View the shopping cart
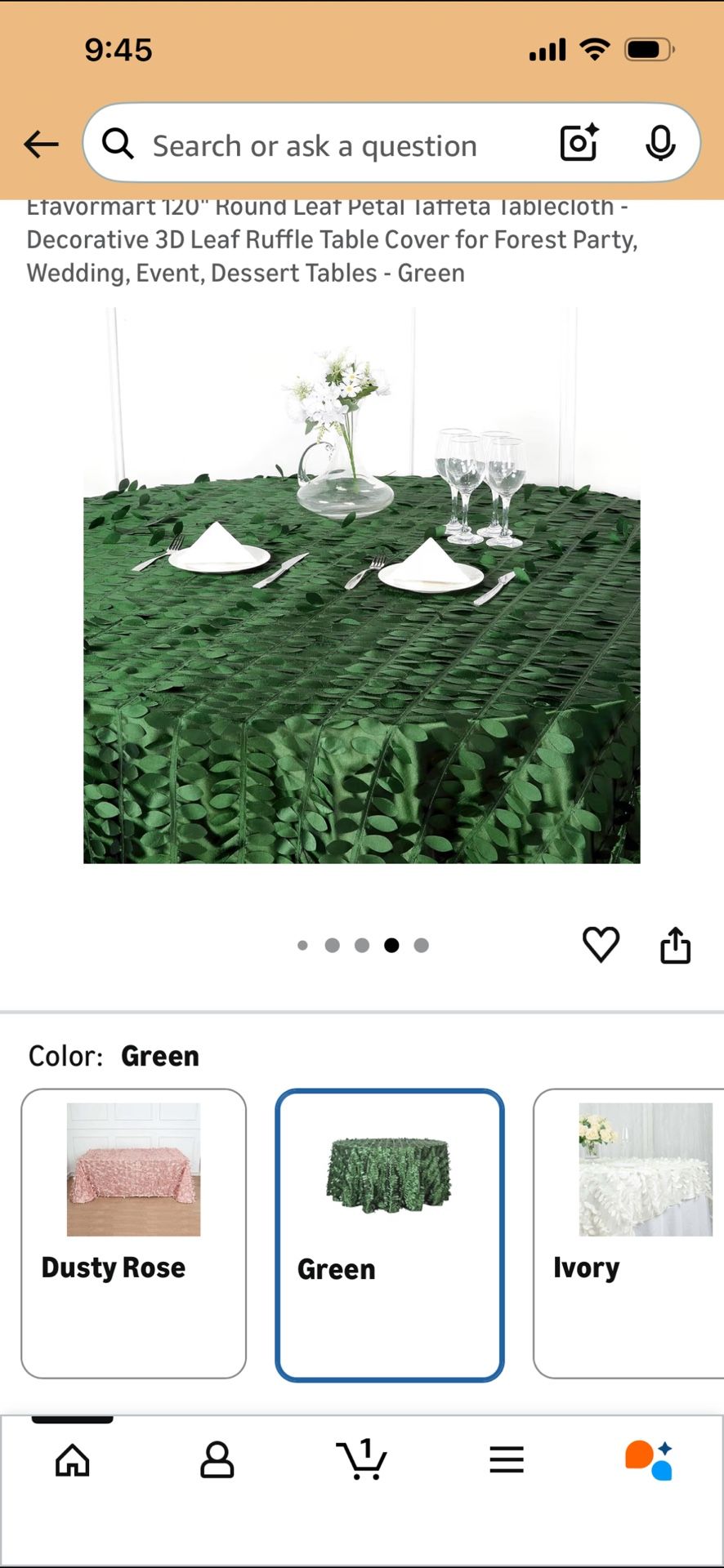 [361, 1460]
